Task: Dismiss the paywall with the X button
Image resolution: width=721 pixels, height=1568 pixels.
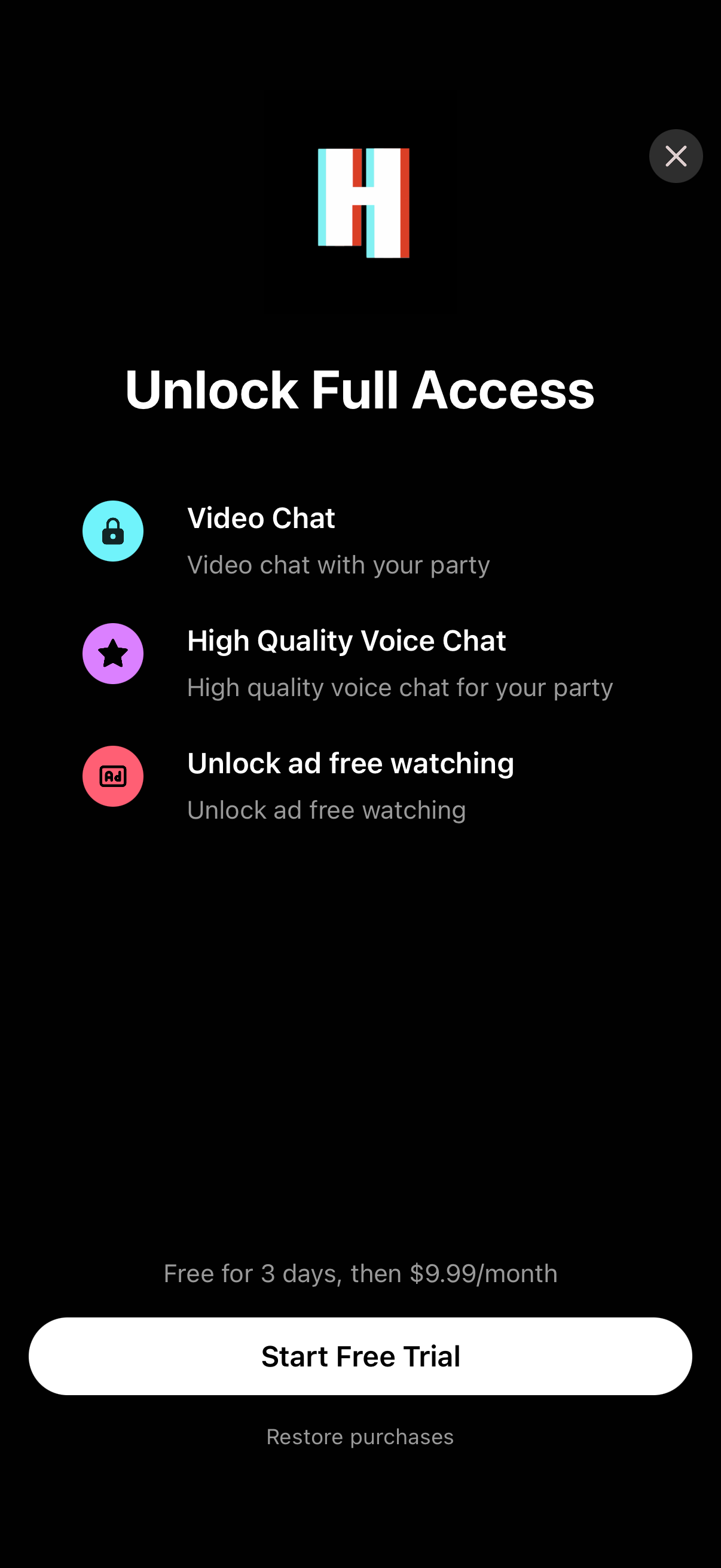Action: [x=676, y=157]
